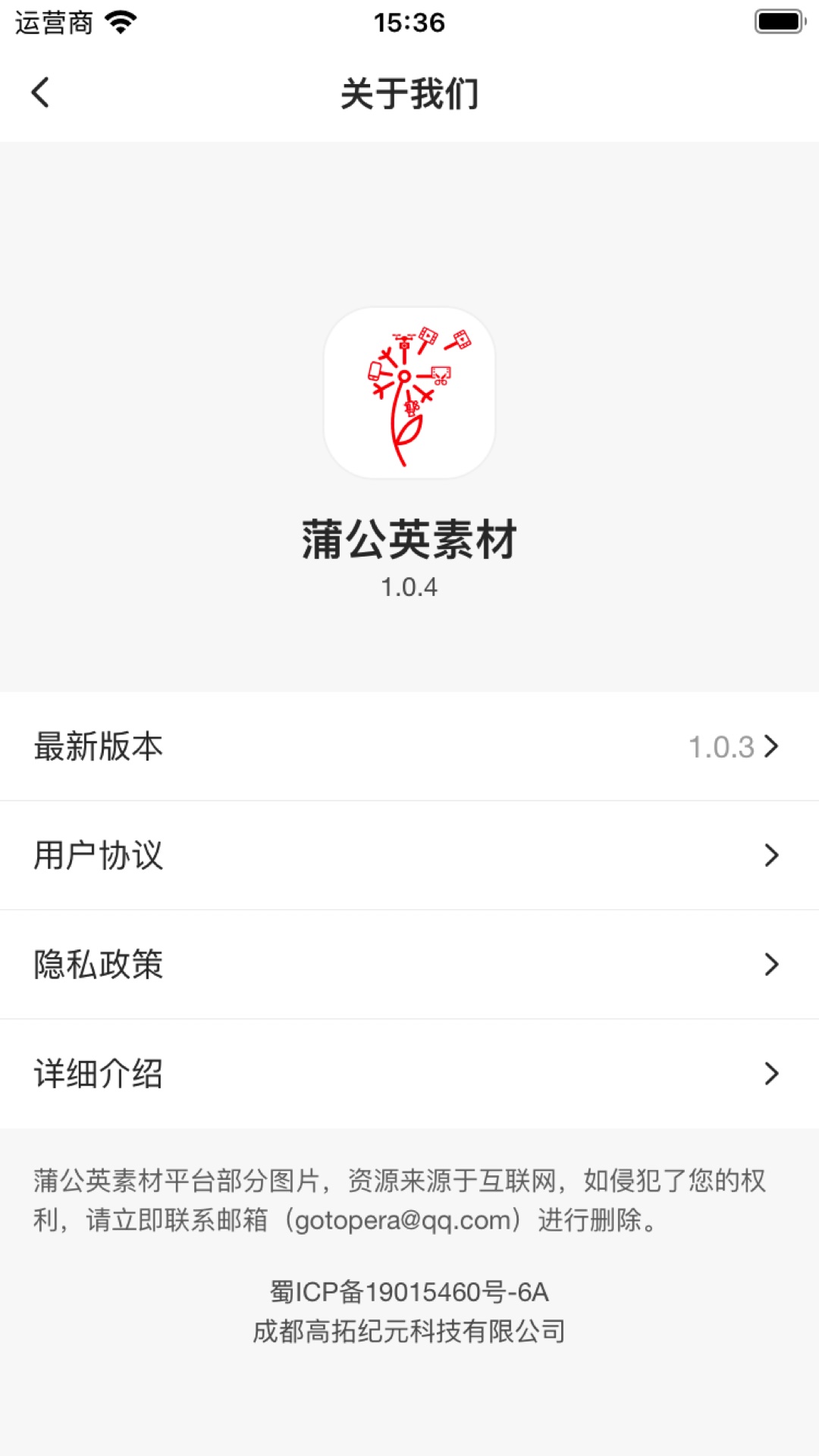The width and height of the screenshot is (819, 1456).
Task: Tap the chevron on the 用户协议 row
Action: 772,855
